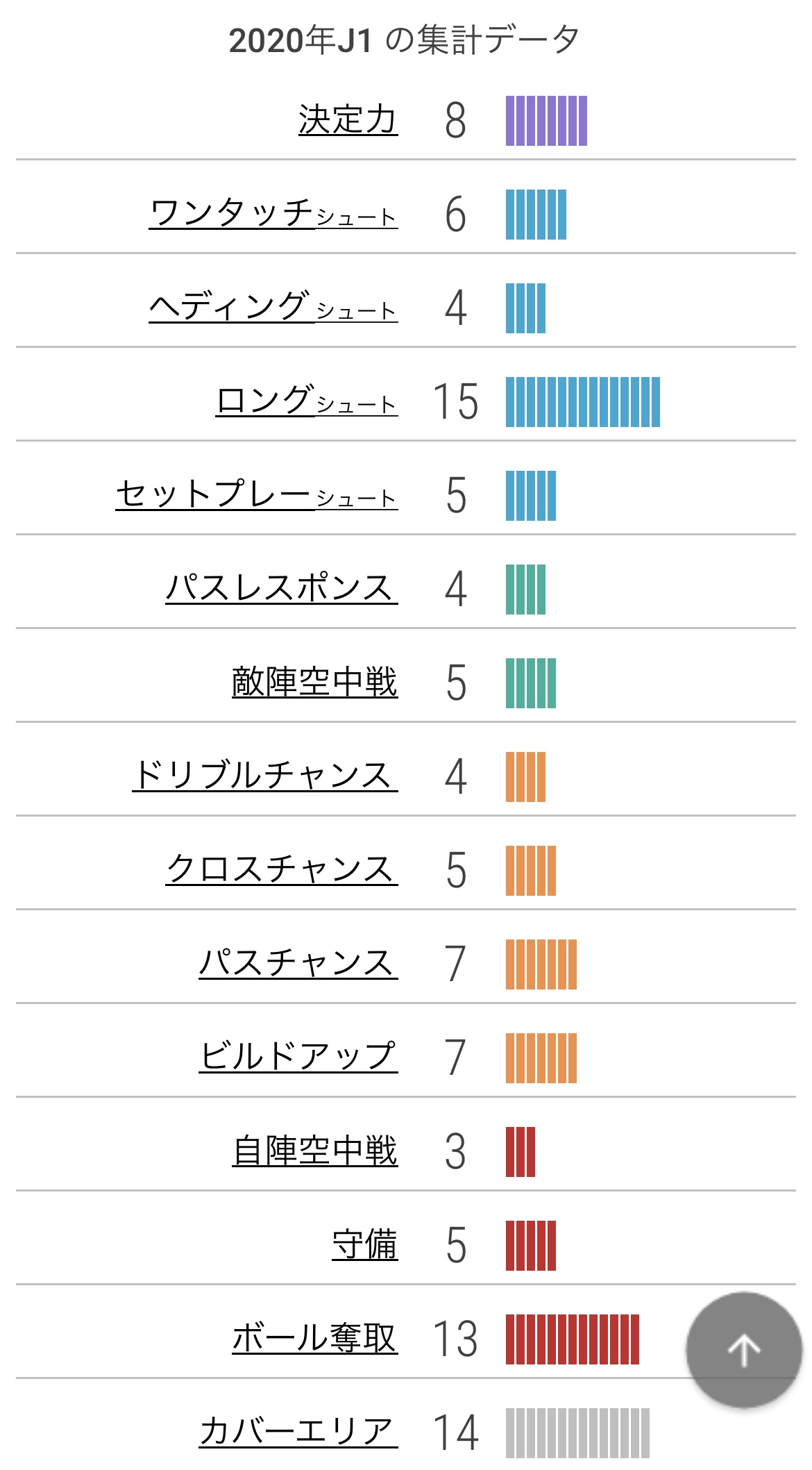Screen dimensions: 812x1470
Task: View ボール奪取 details
Action: pos(315,1339)
